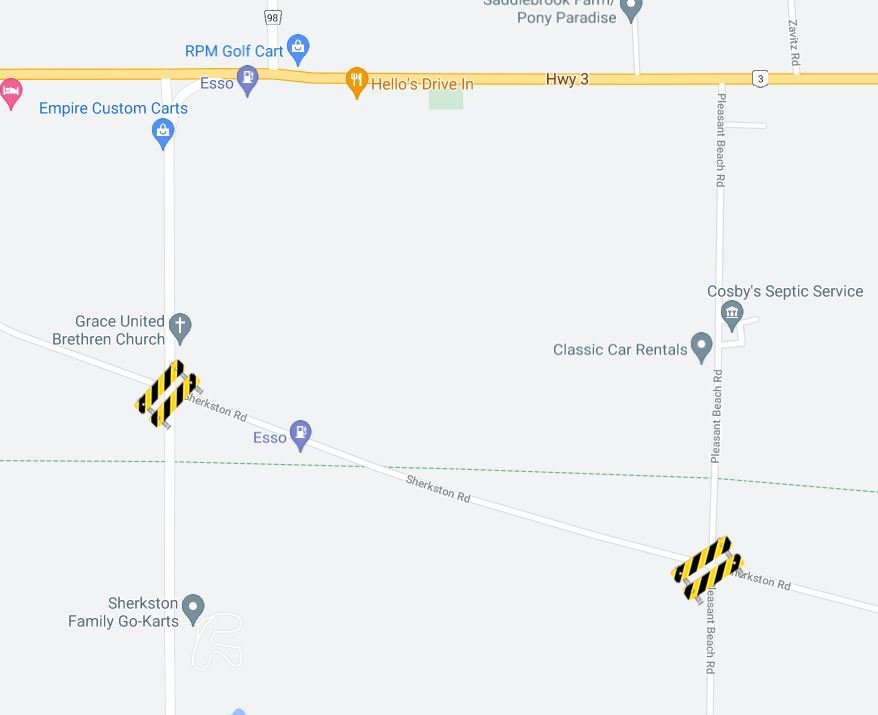Open the Esso marker on Sherkston Rd
The width and height of the screenshot is (878, 715).
point(300,434)
